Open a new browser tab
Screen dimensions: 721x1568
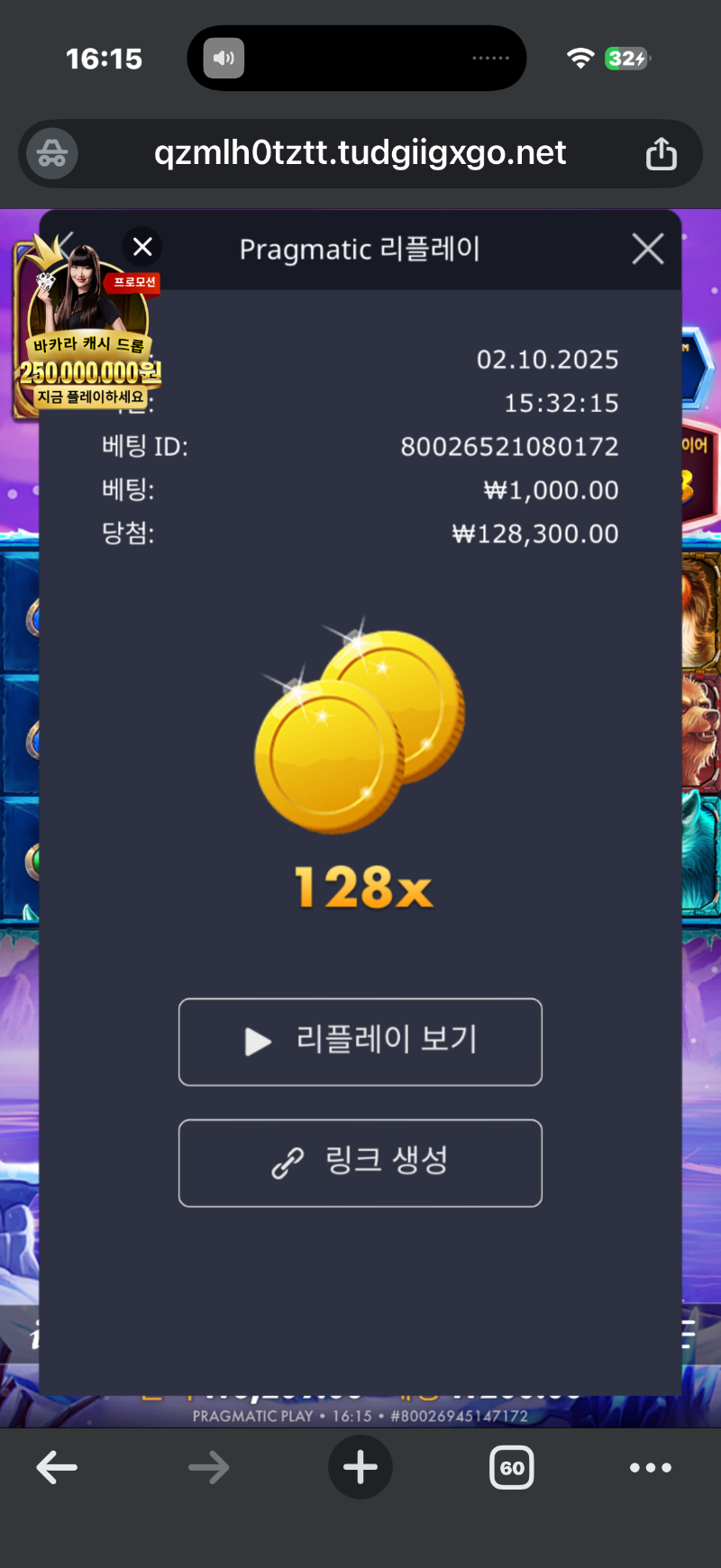(360, 1468)
